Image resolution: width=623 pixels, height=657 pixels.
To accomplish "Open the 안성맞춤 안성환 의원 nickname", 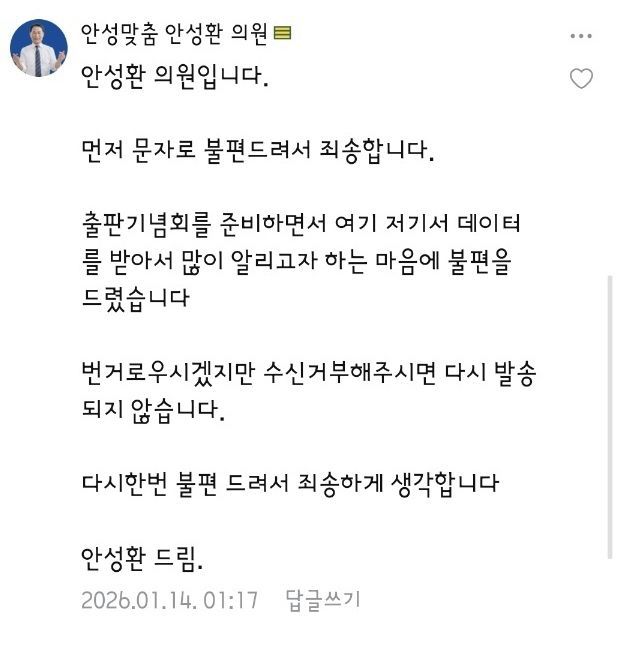I will point(173,34).
